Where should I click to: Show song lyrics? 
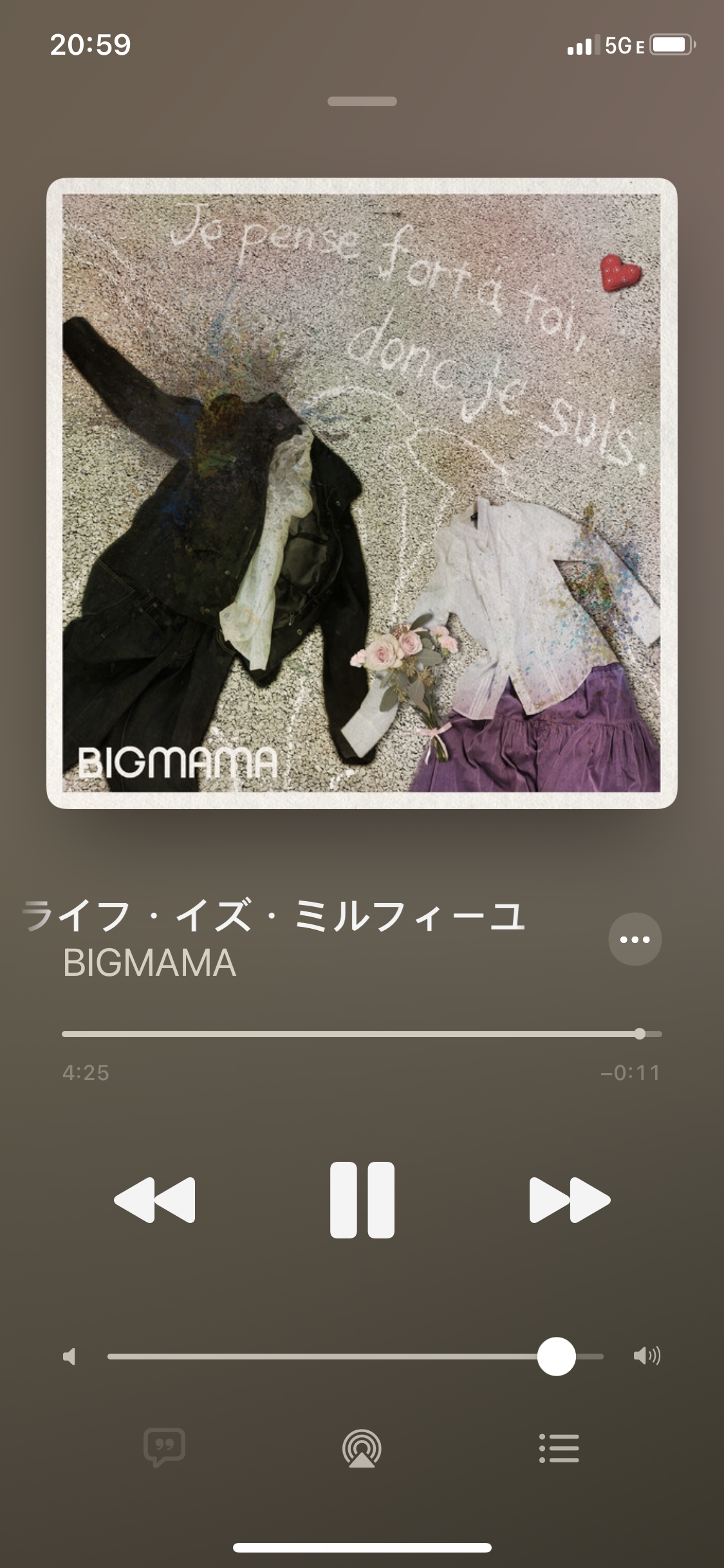point(165,1448)
